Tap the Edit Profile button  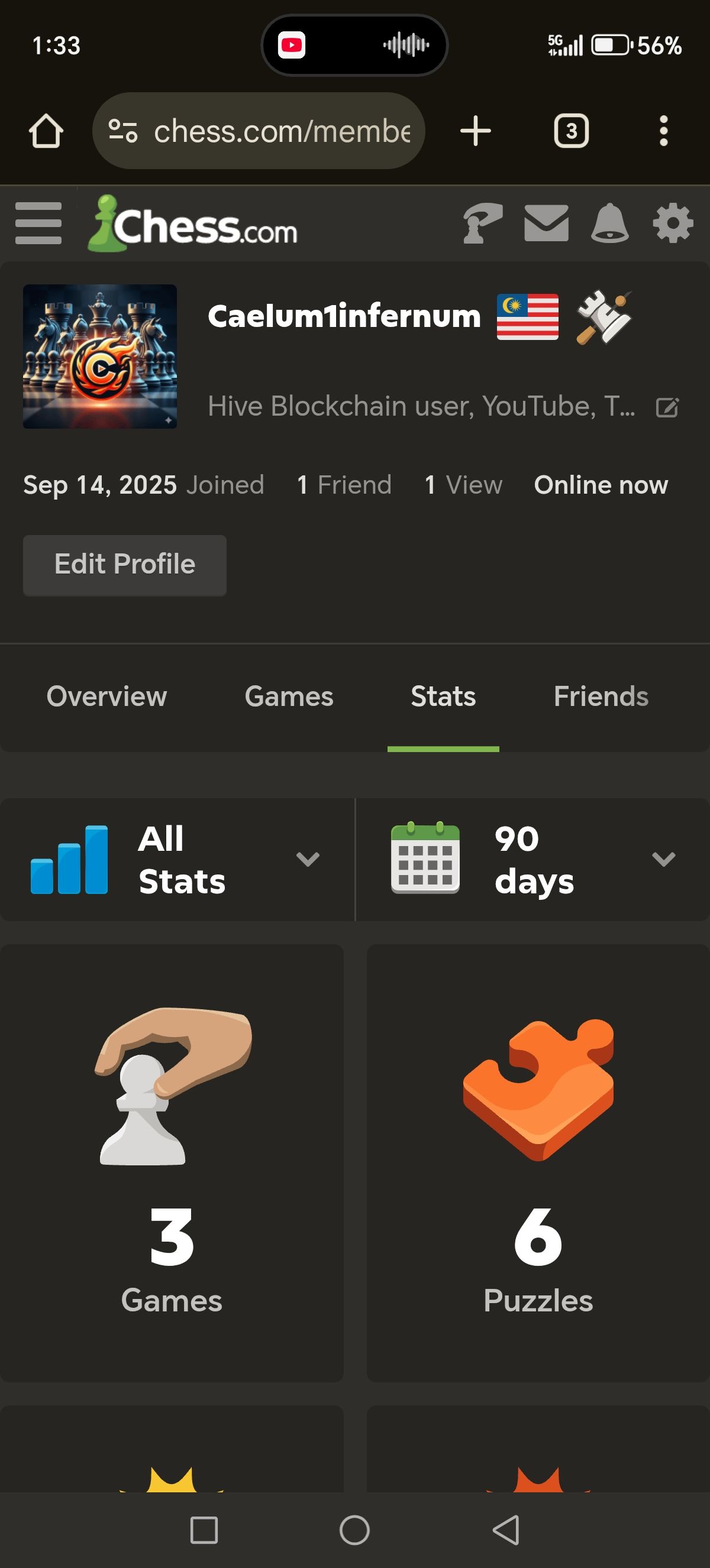click(125, 565)
